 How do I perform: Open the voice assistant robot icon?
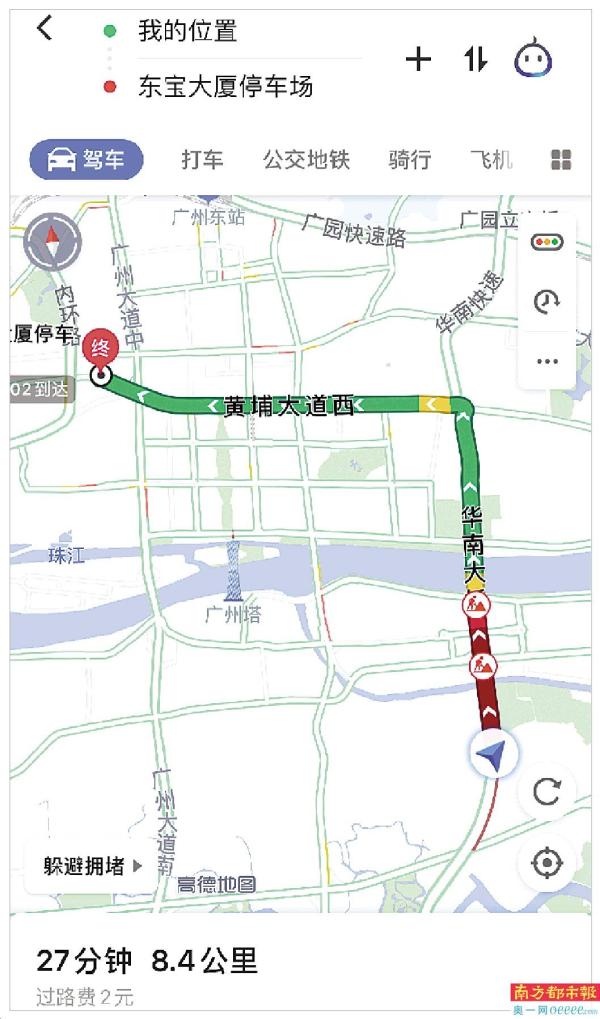point(534,60)
